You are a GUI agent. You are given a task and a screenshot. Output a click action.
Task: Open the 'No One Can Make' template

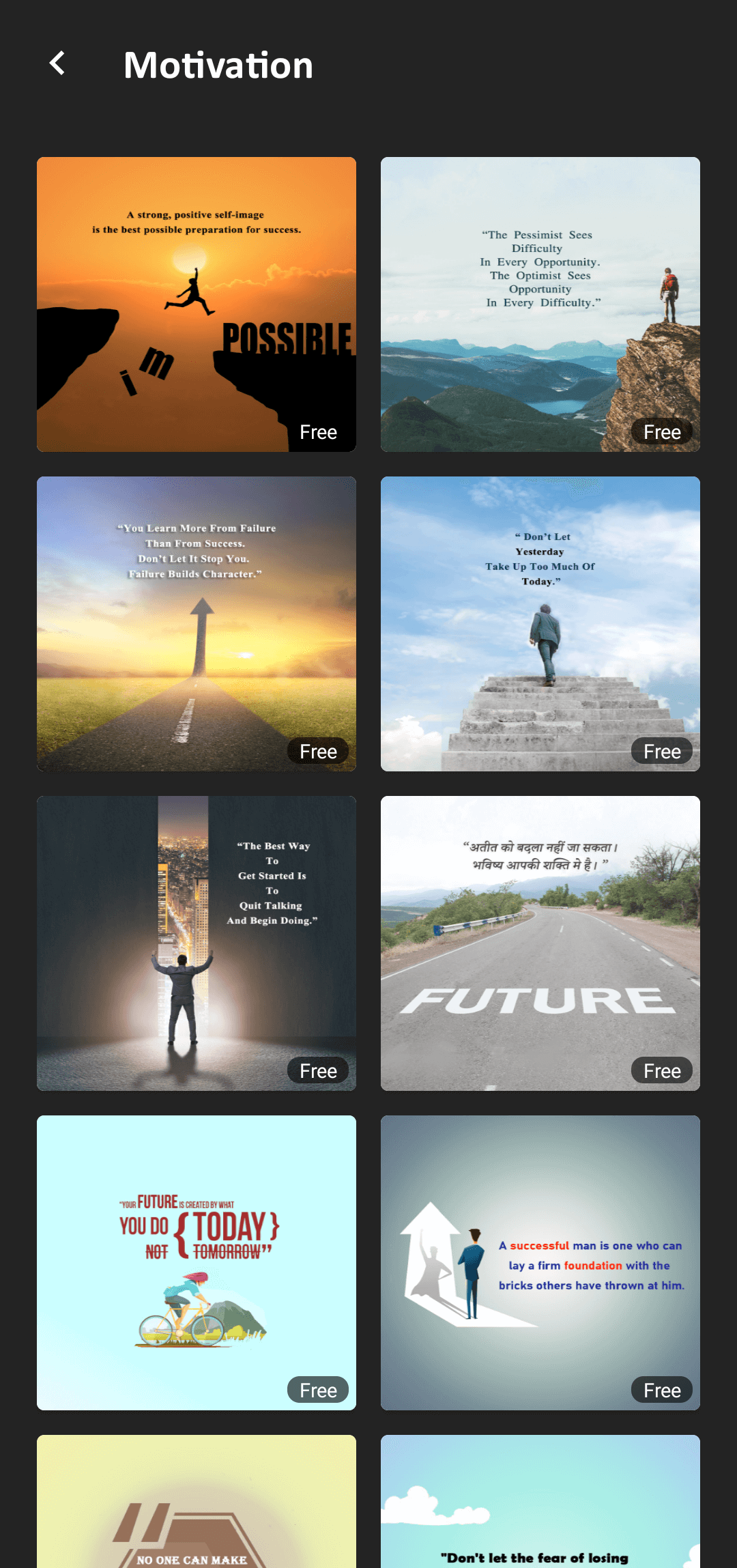(x=197, y=1502)
